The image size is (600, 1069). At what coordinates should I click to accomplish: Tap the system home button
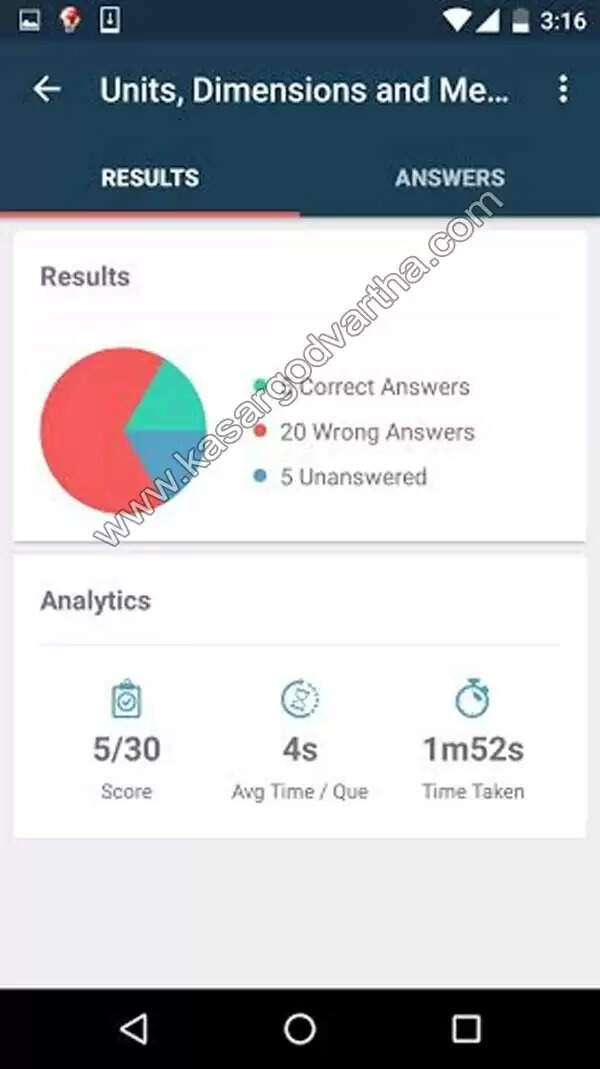[x=300, y=1028]
